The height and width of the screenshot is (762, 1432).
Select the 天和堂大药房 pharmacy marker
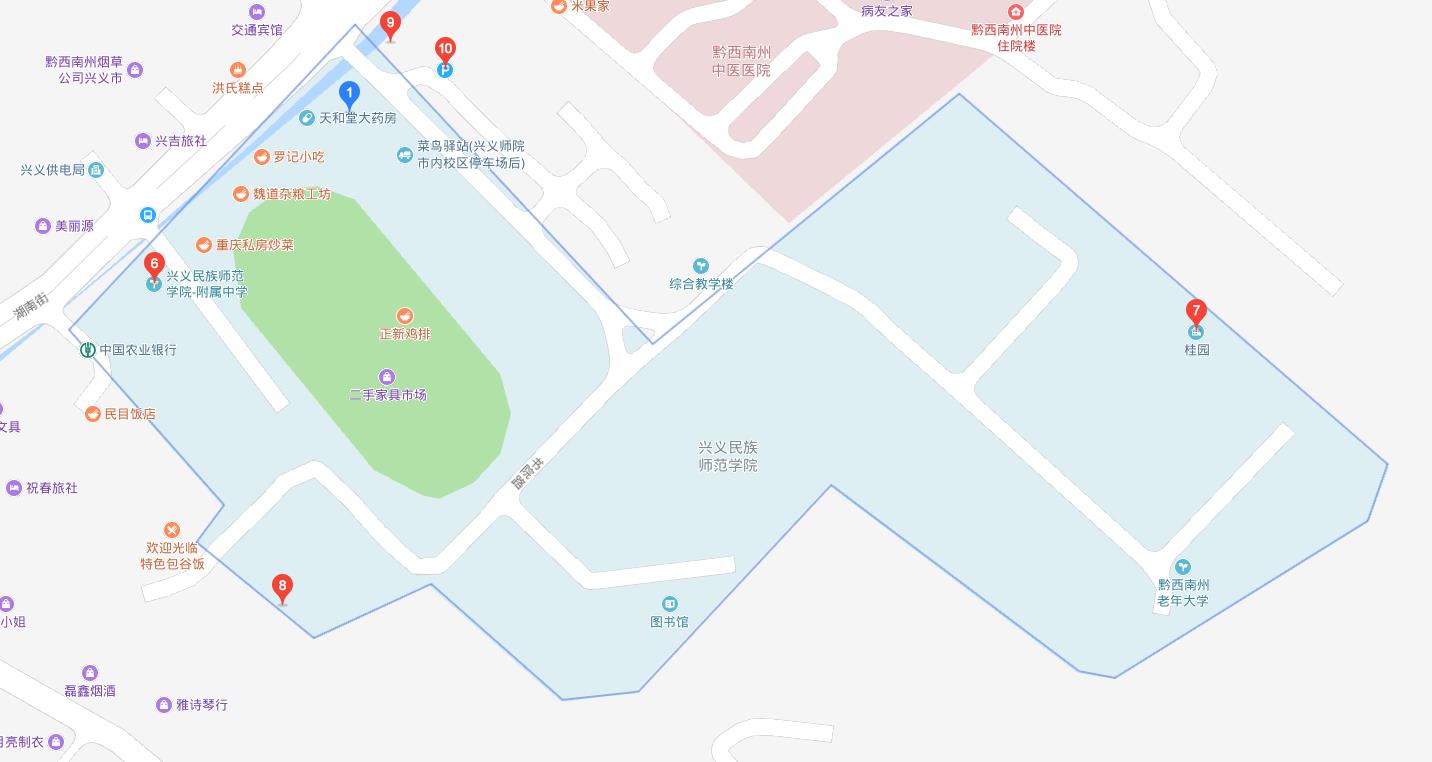[x=308, y=118]
